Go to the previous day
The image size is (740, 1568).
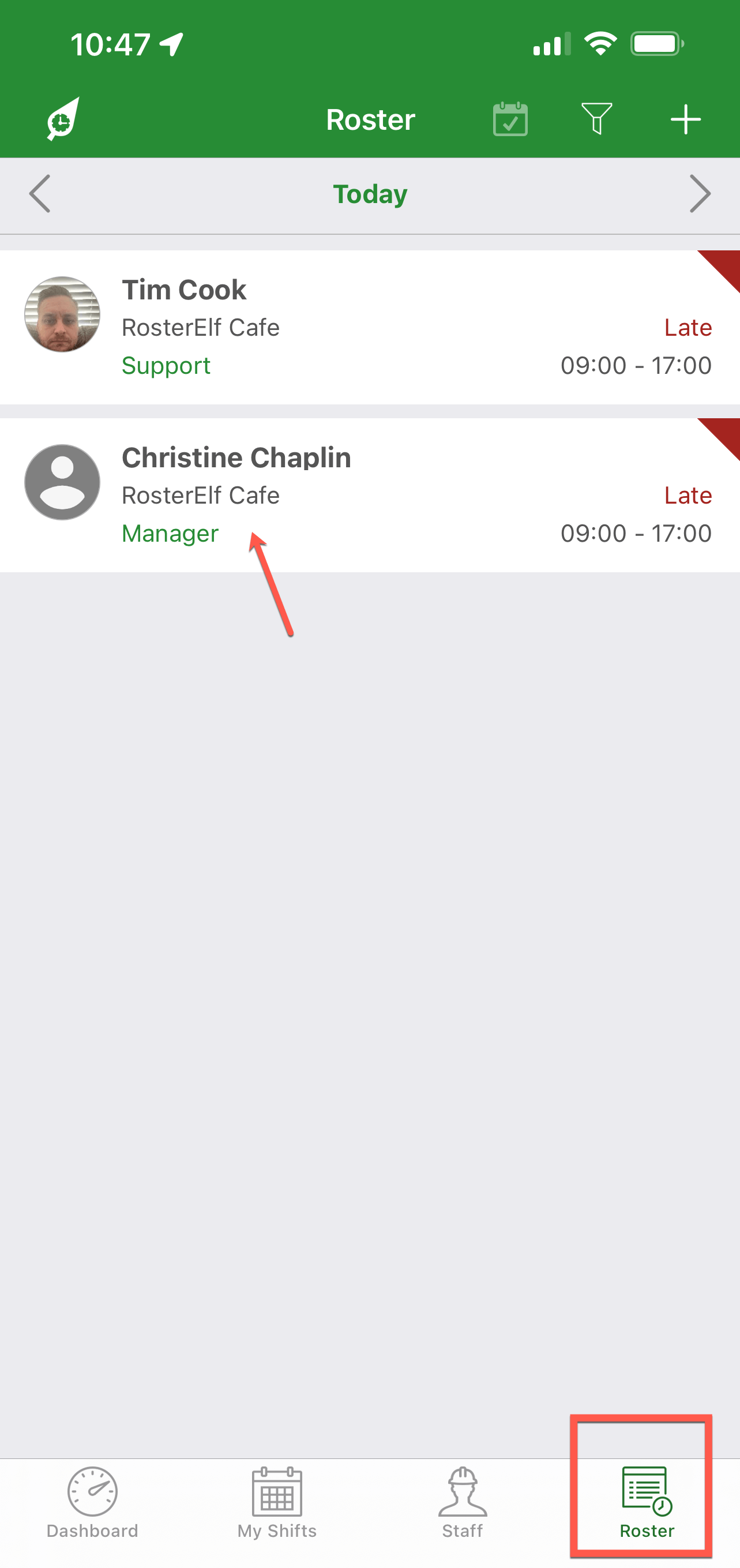pos(40,194)
